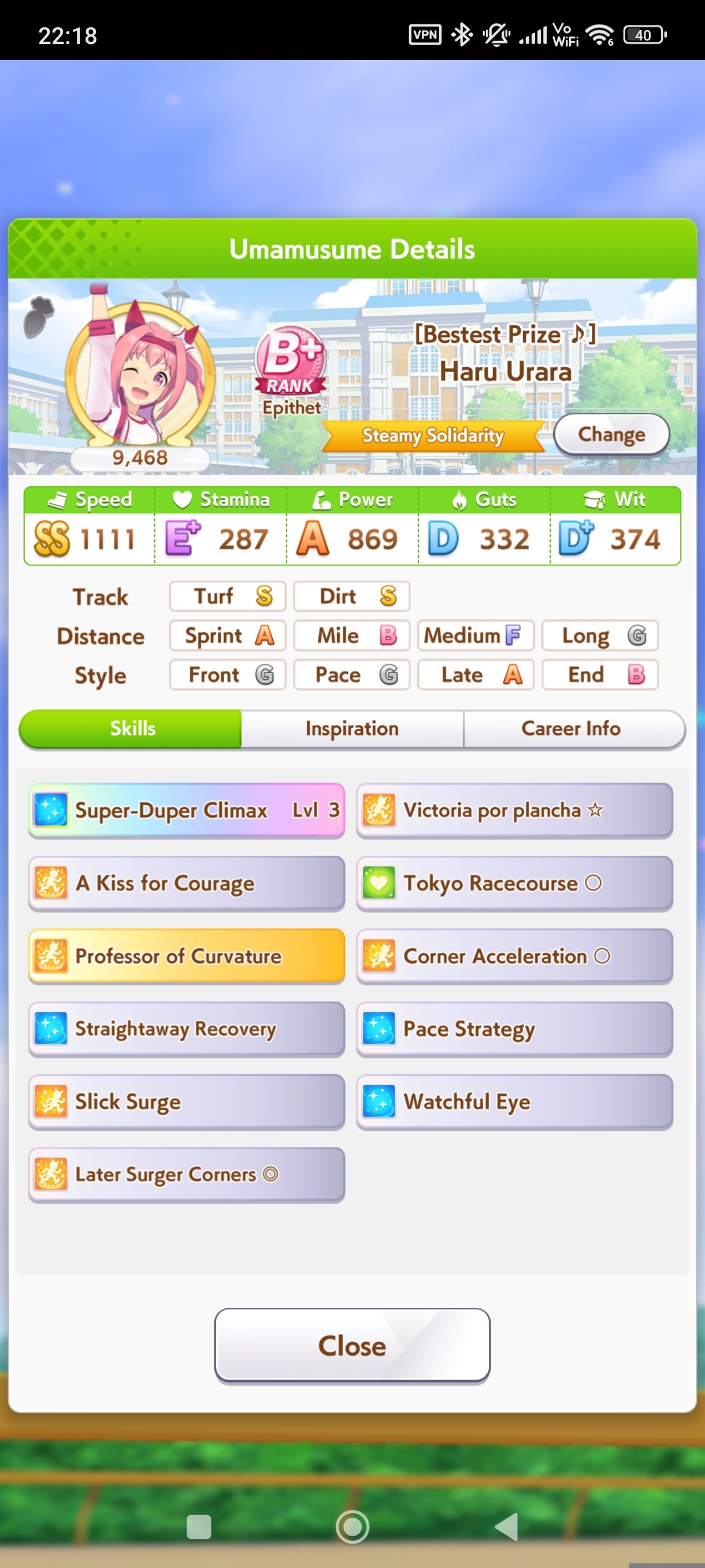Image resolution: width=705 pixels, height=1568 pixels.
Task: Open the Career Info tab
Action: (x=570, y=728)
